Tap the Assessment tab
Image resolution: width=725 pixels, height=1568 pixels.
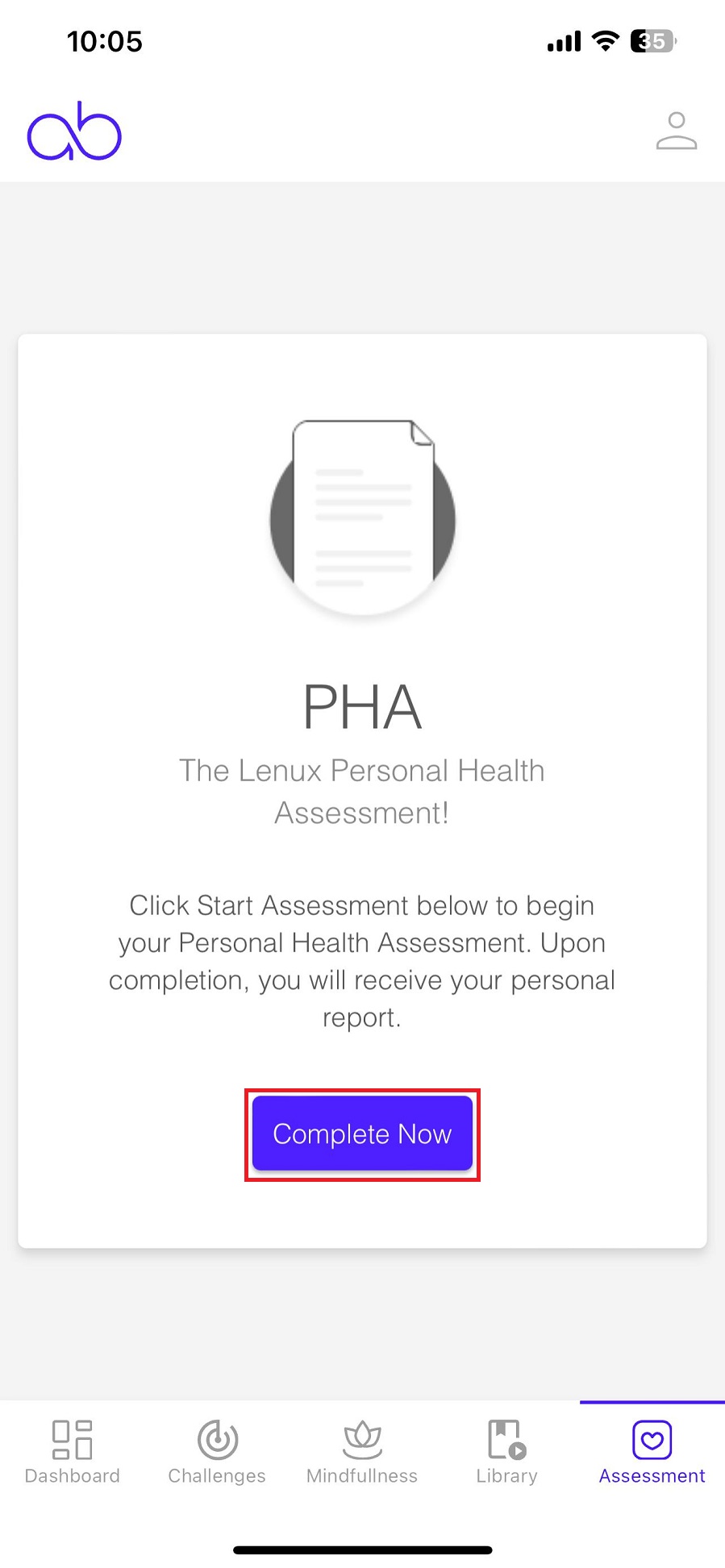(x=652, y=1453)
